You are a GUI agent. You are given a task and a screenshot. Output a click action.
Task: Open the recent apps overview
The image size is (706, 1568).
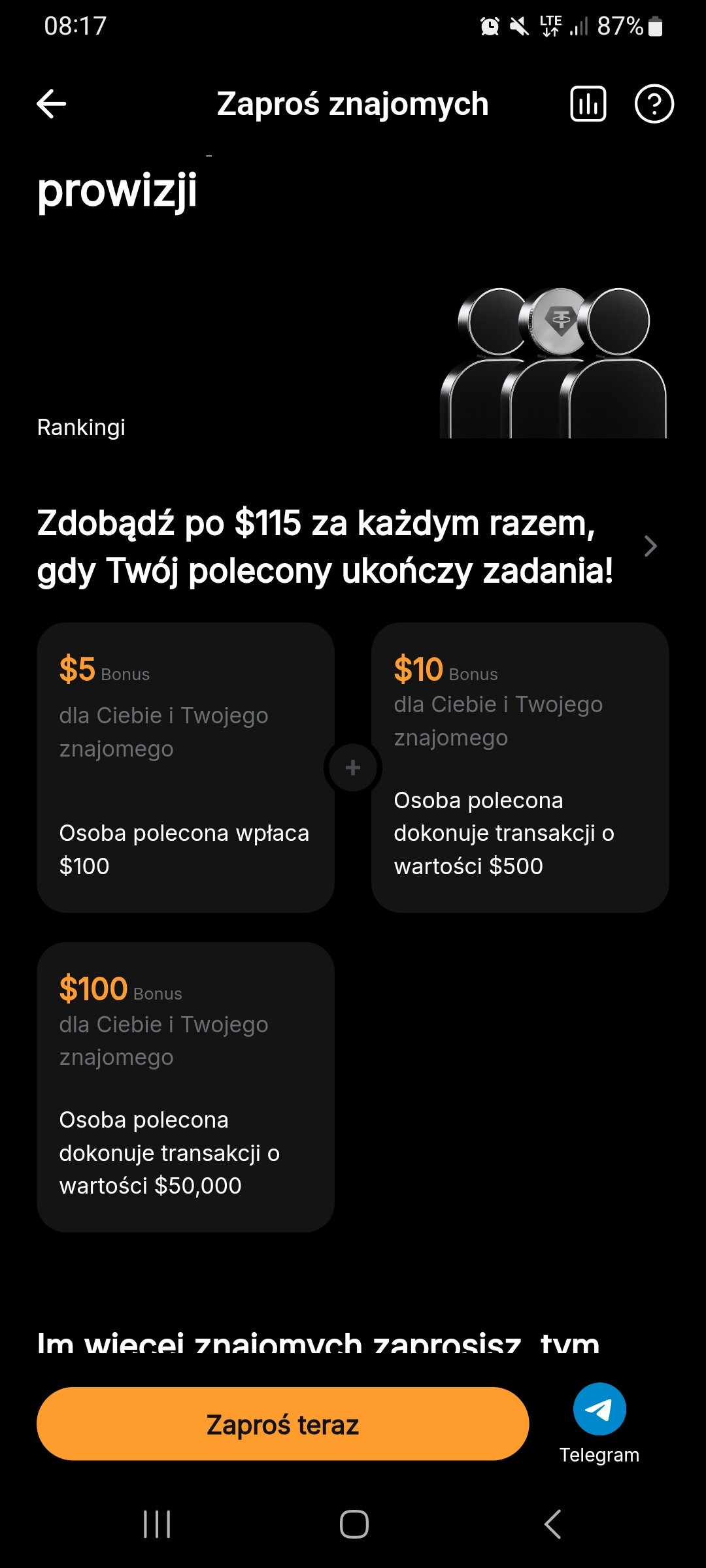157,1524
